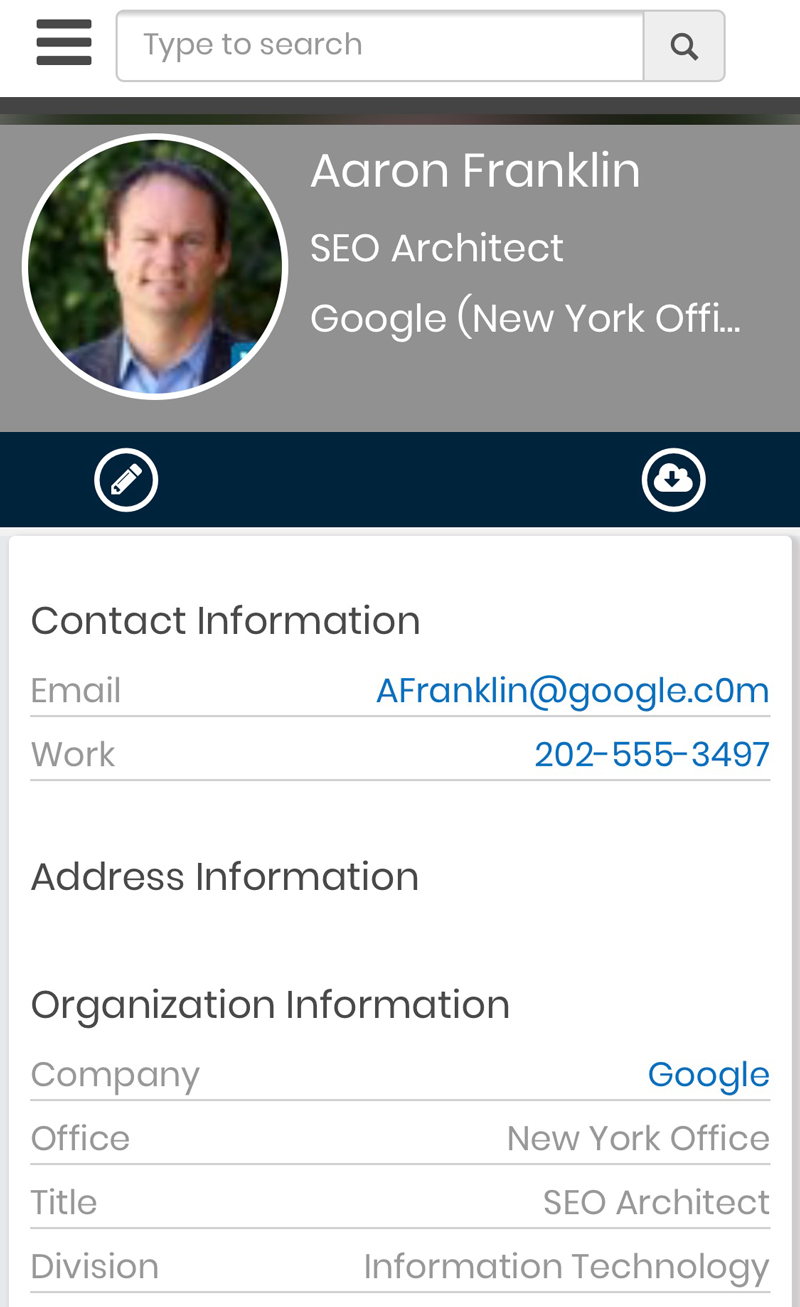View Aaron Franklin's profile photo
Viewport: 800px width, 1307px height.
pyautogui.click(x=155, y=267)
